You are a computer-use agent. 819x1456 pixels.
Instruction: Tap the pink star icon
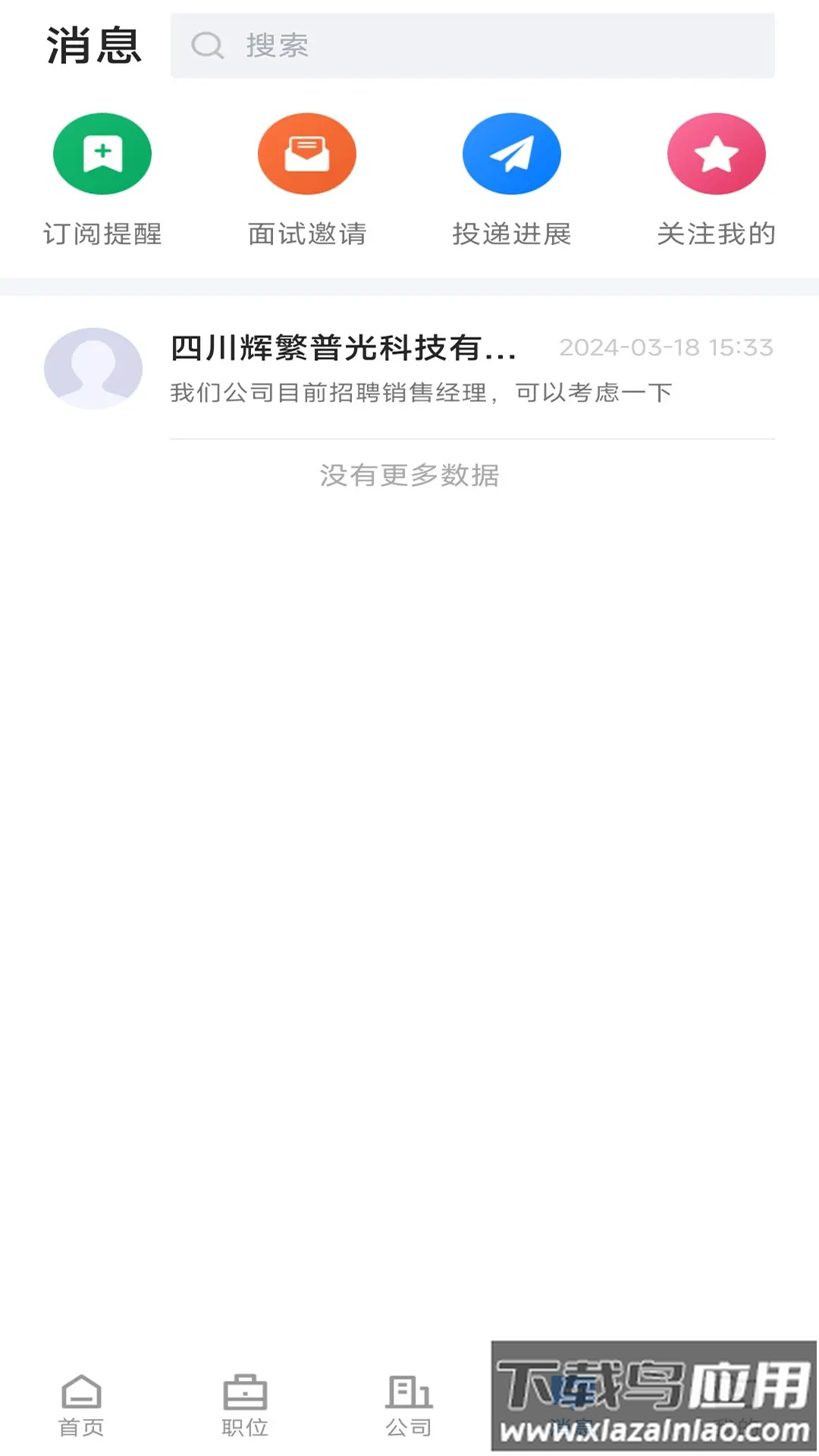point(716,153)
